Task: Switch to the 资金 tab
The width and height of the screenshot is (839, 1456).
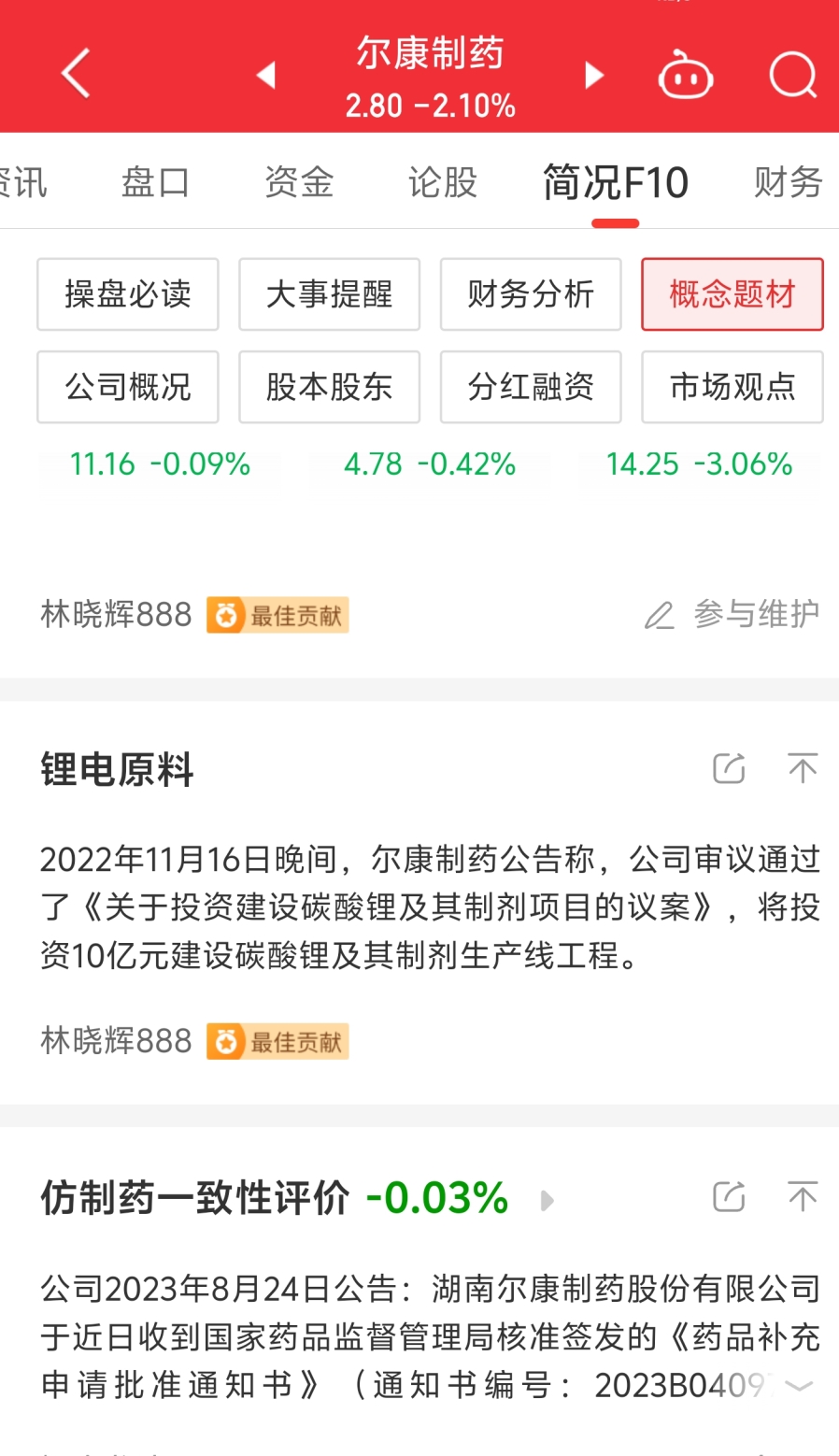Action: click(x=299, y=182)
